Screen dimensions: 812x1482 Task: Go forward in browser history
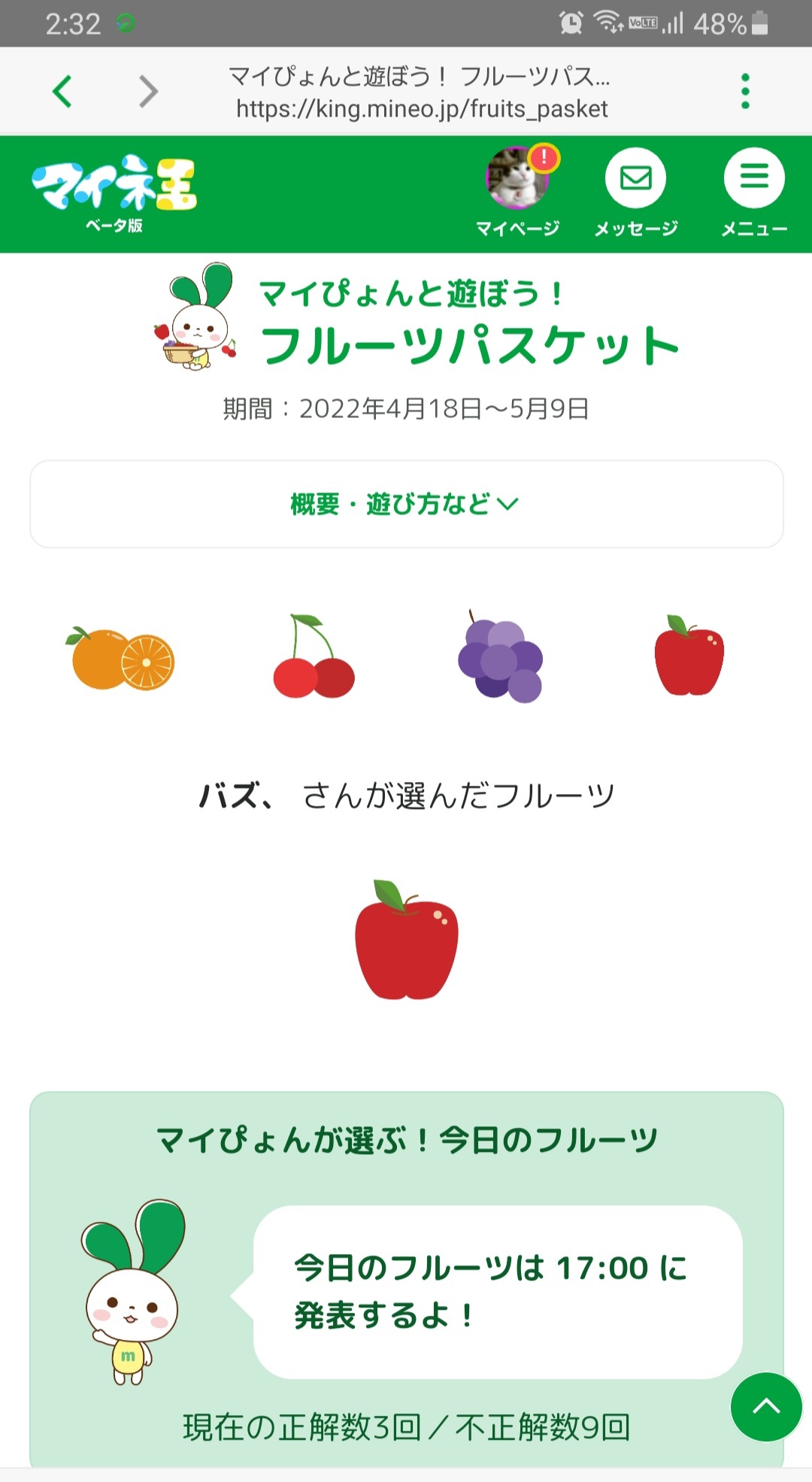click(148, 92)
